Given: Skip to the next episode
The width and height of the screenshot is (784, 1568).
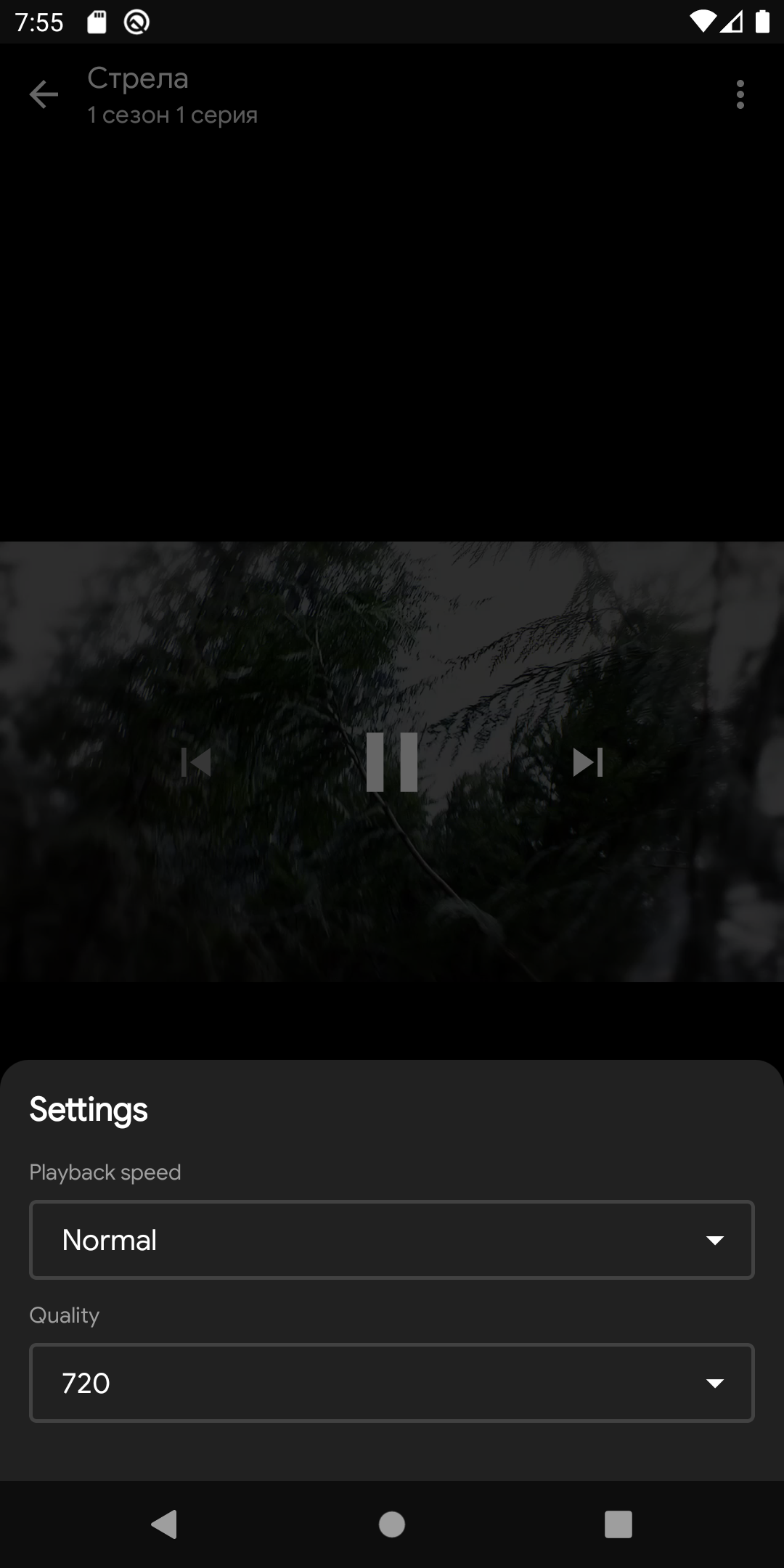Looking at the screenshot, I should coord(588,762).
